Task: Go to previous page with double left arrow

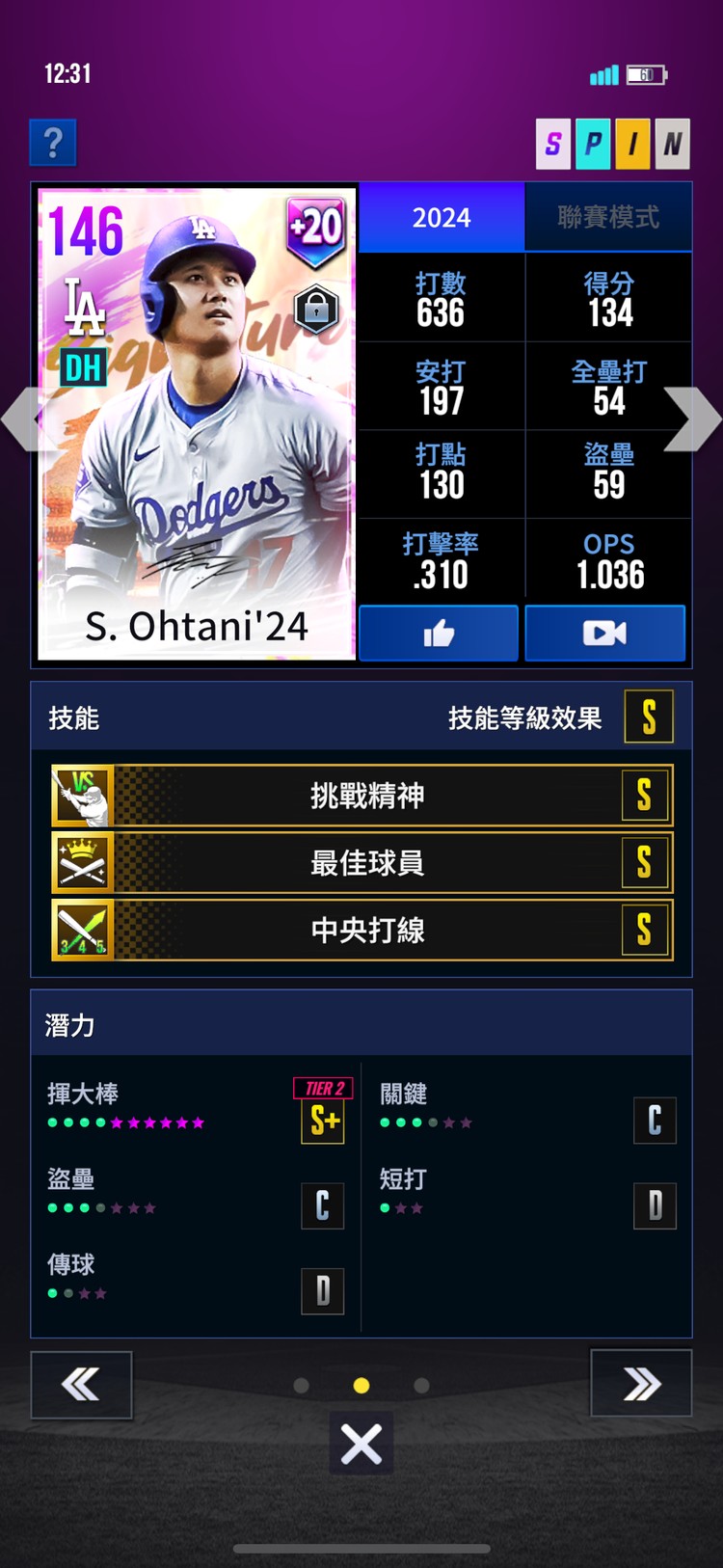Action: tap(81, 1385)
